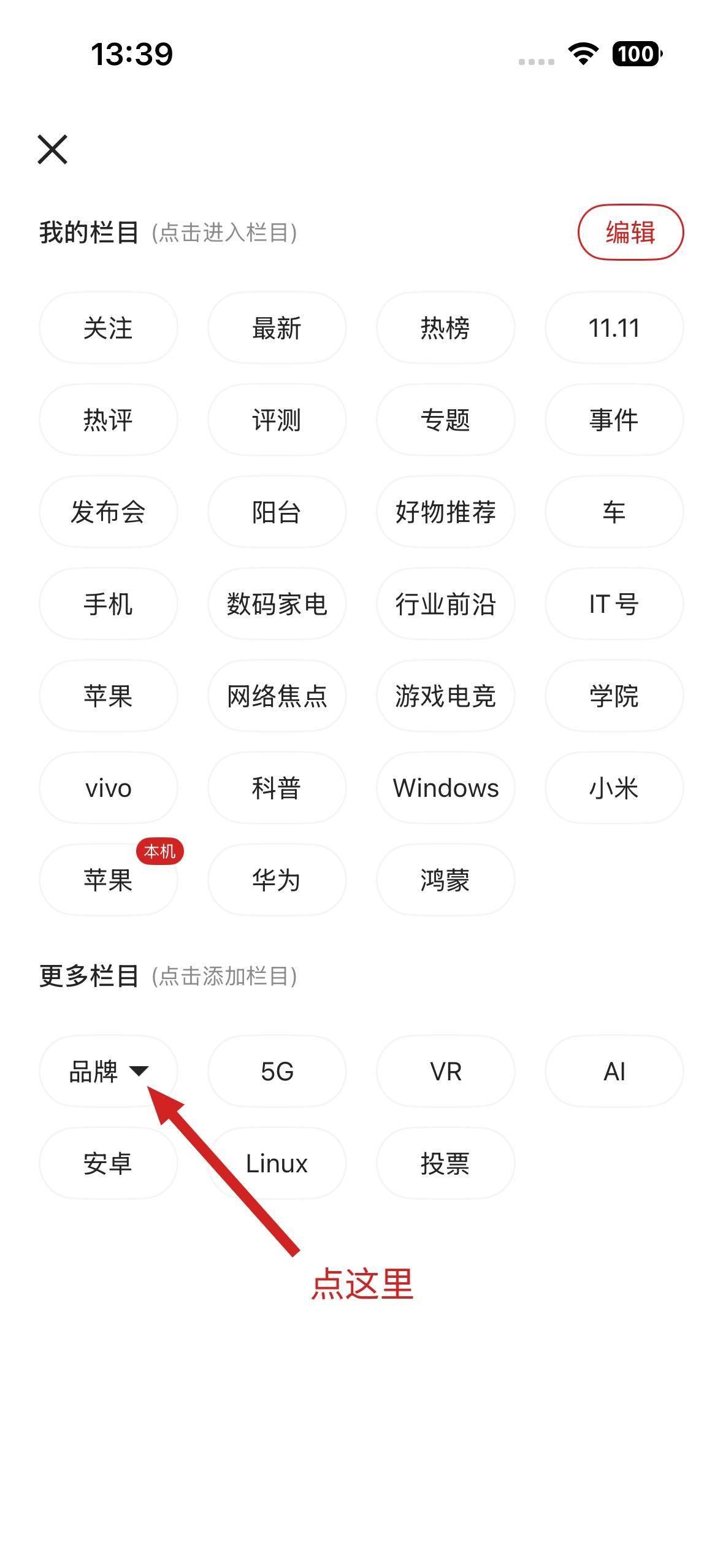Add the AI column

click(x=614, y=1072)
